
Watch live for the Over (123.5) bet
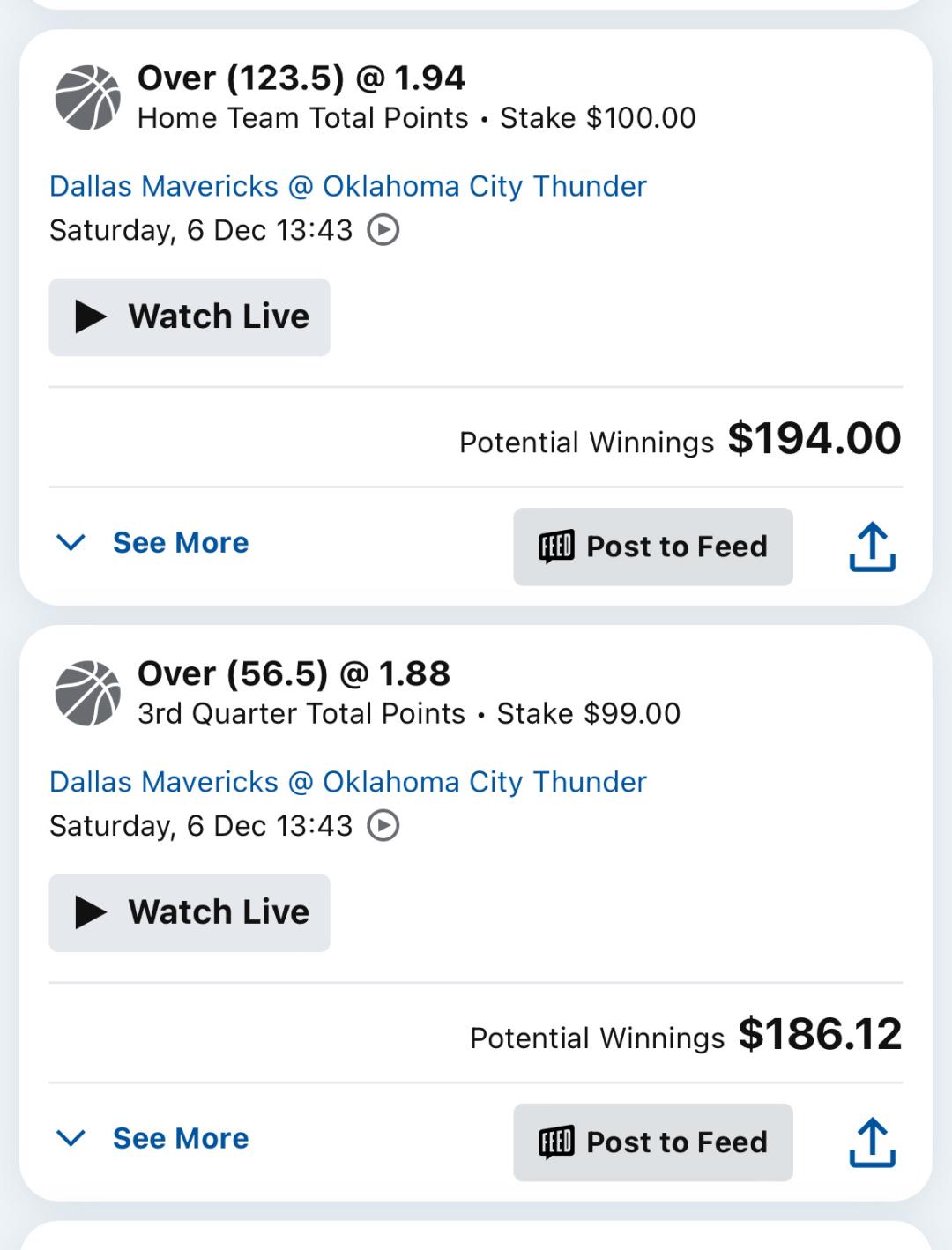[x=190, y=317]
